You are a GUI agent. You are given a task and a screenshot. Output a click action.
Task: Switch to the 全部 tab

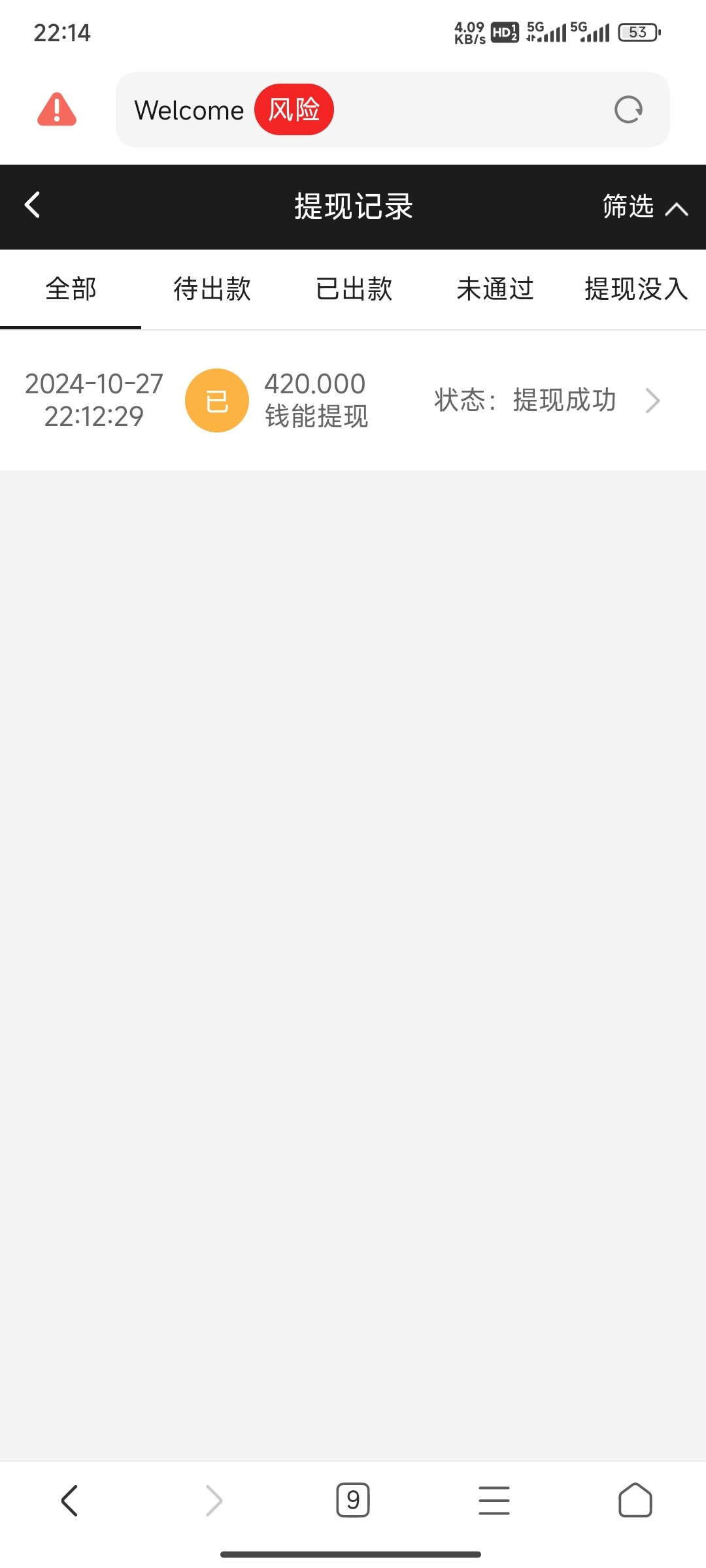[71, 289]
